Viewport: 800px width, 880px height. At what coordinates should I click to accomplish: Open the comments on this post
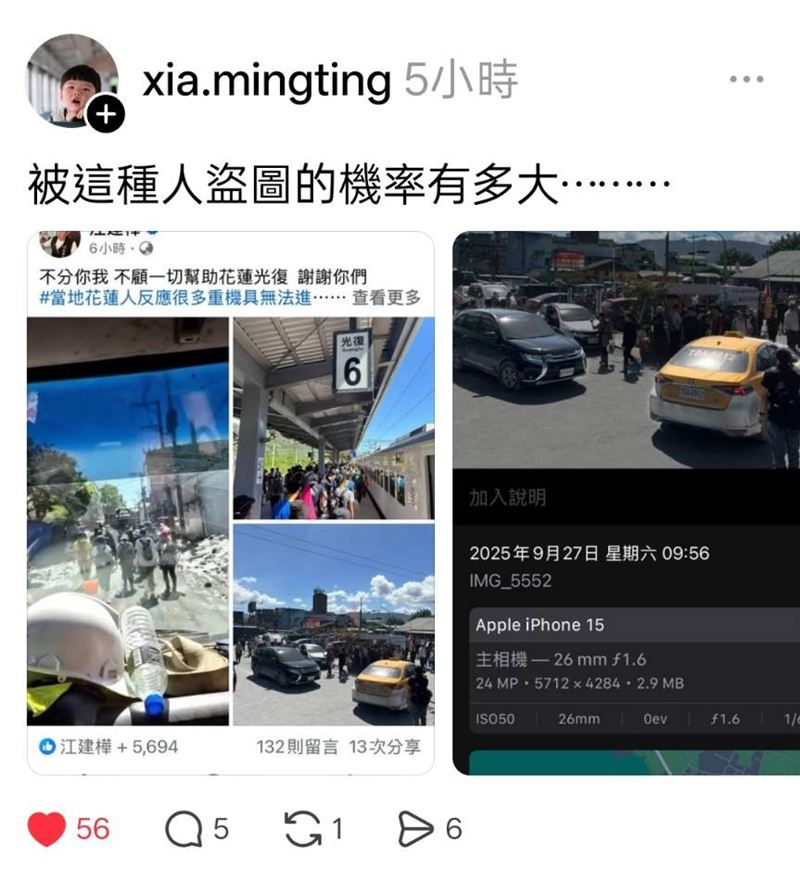(x=183, y=828)
